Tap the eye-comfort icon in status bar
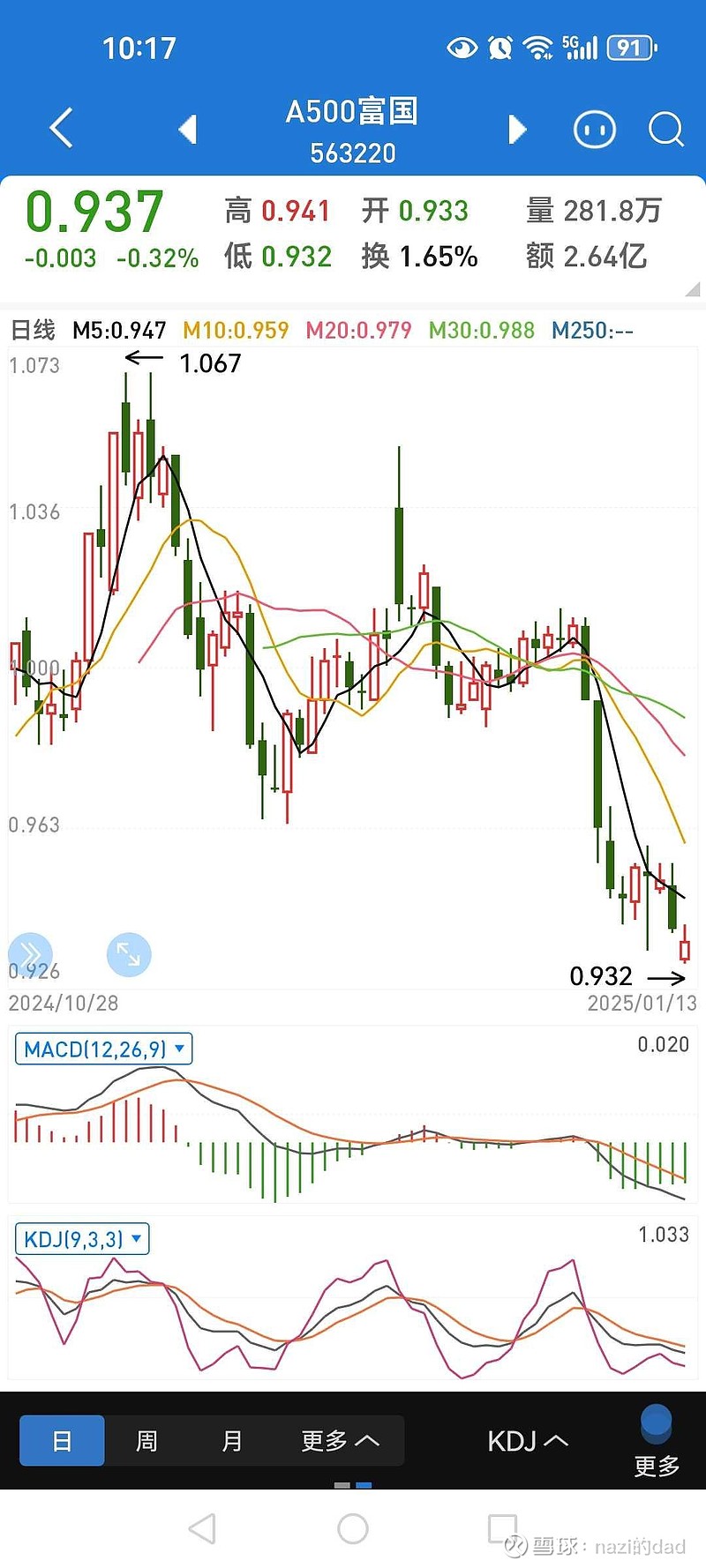Image resolution: width=706 pixels, height=1568 pixels. pos(462,48)
